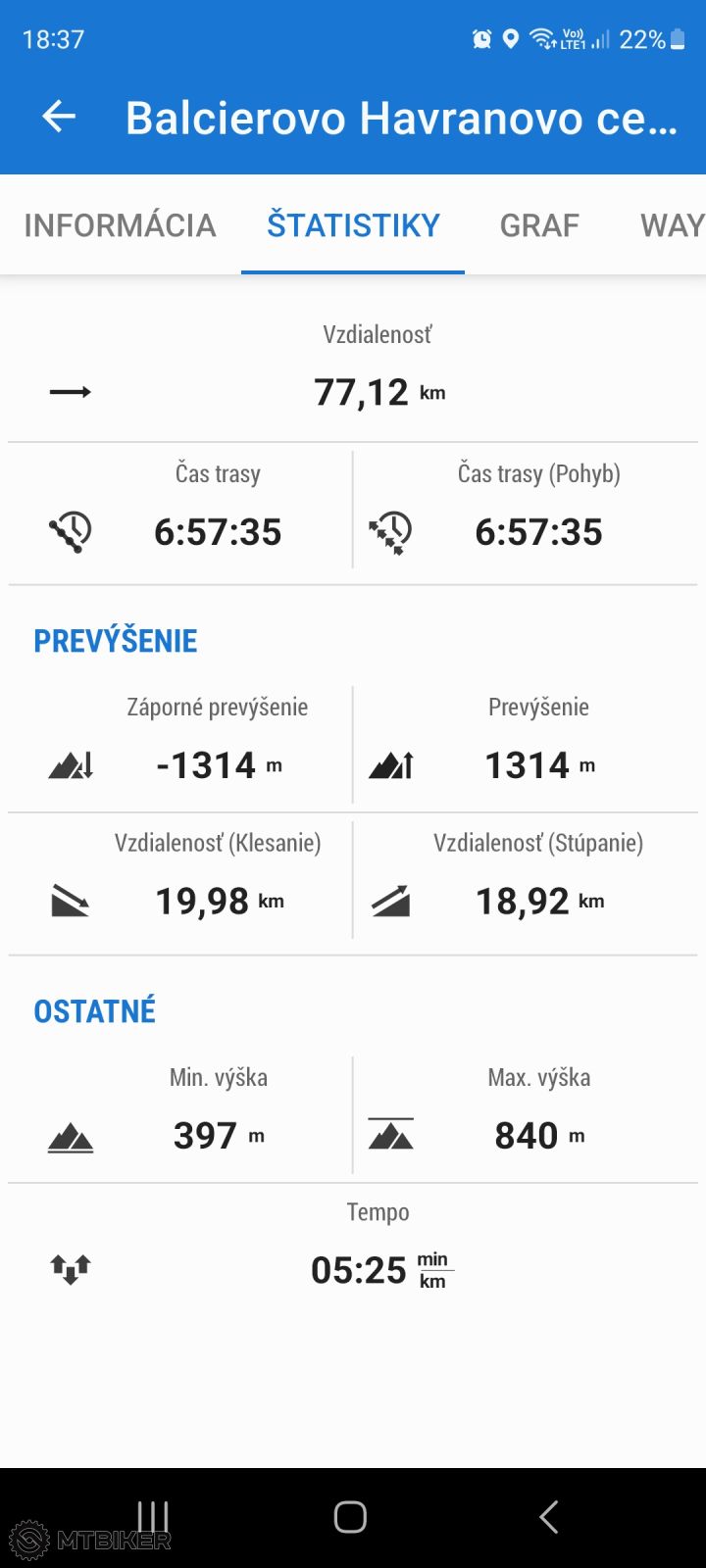The image size is (706, 1568).
Task: Select the ŠTATISTIKY tab
Action: (353, 225)
